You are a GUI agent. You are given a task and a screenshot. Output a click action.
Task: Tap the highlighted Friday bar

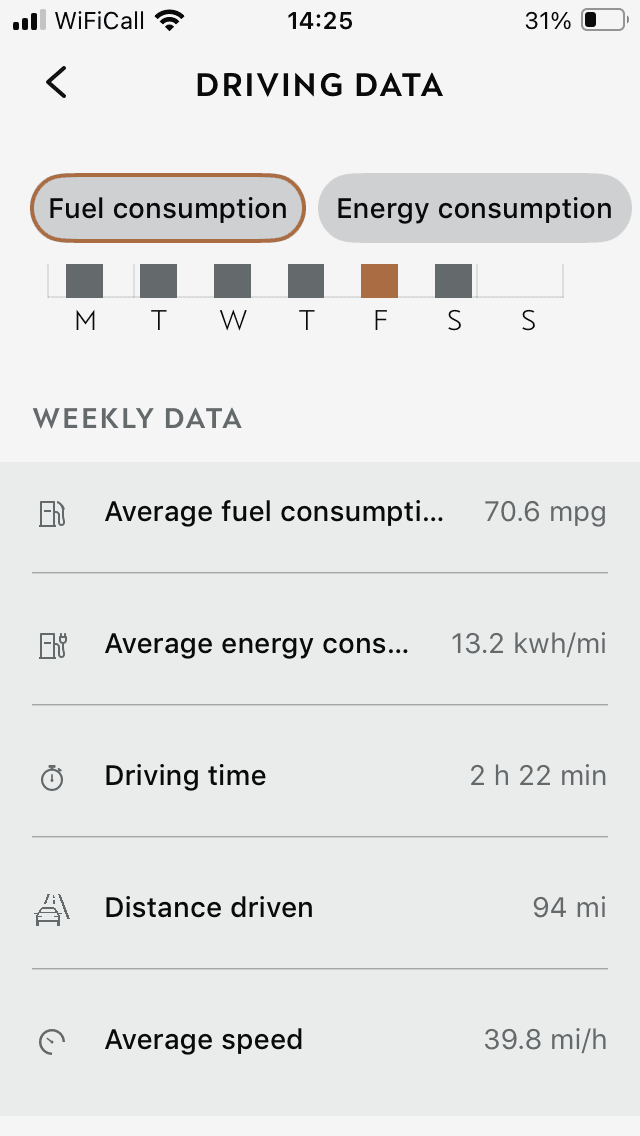pos(379,281)
